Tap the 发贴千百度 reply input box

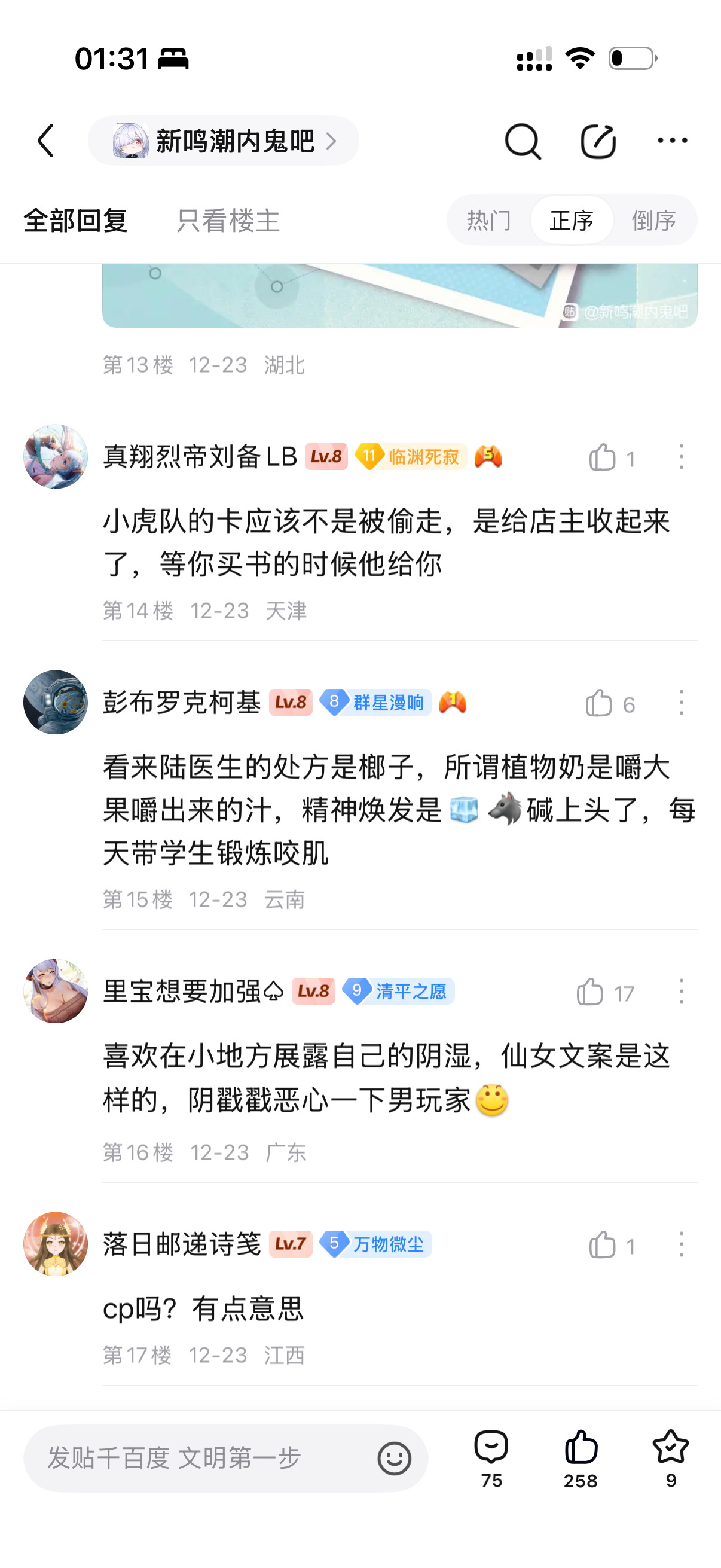(201, 1458)
